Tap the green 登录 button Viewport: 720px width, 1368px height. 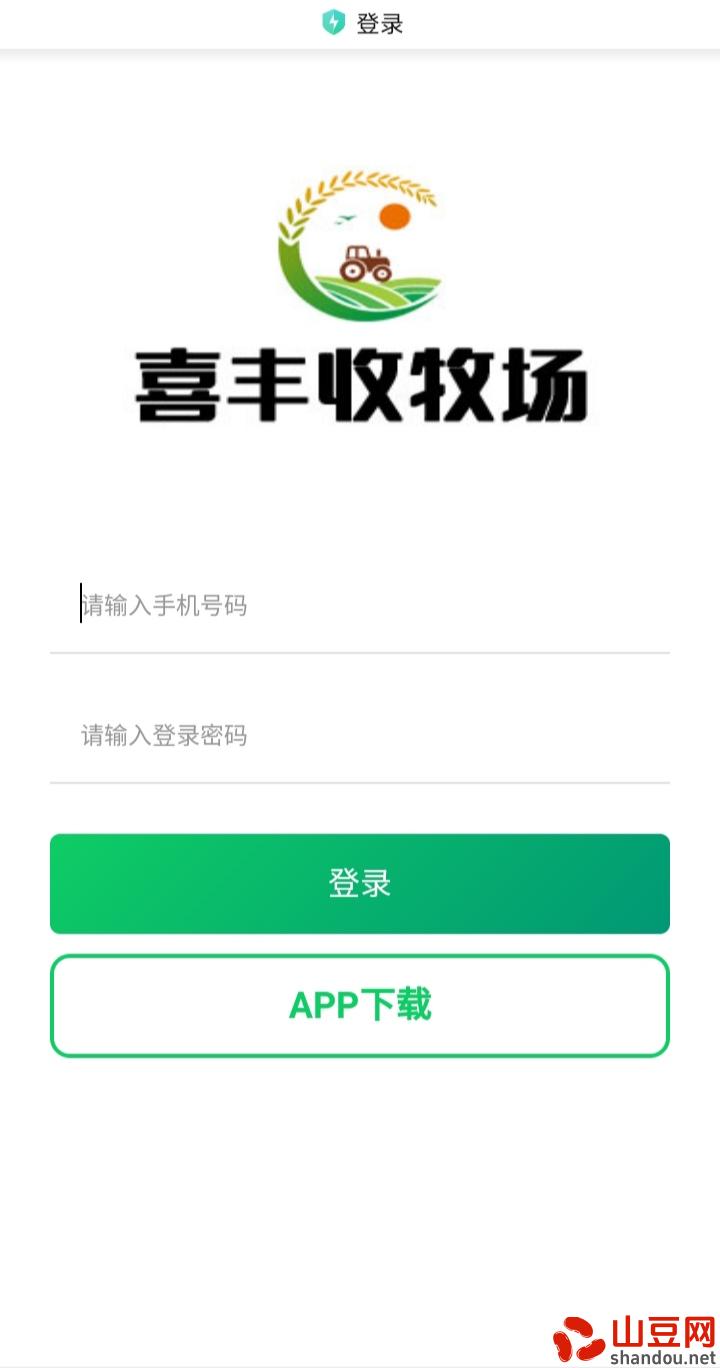coord(360,884)
